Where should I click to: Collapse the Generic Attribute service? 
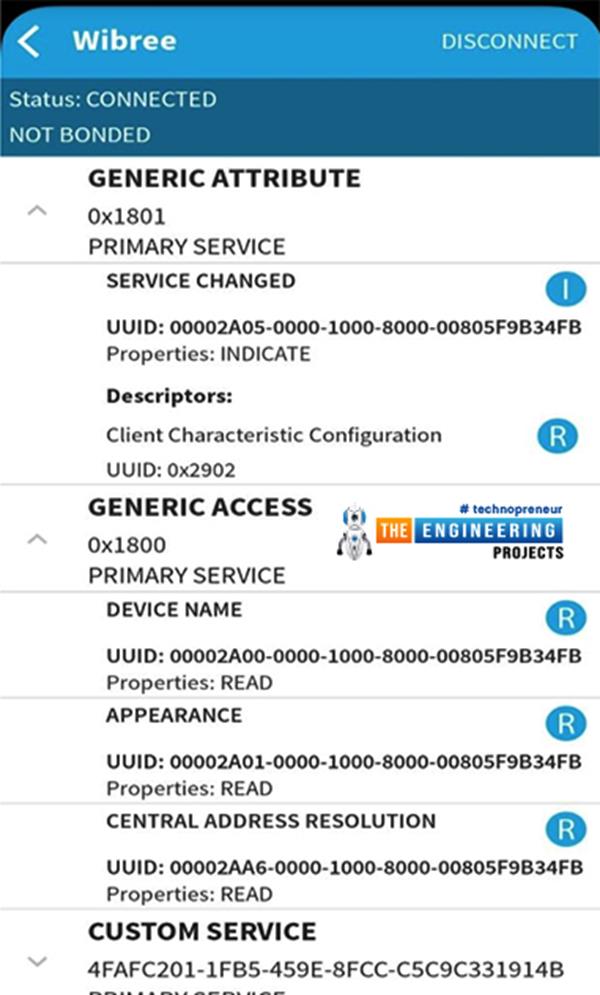[x=37, y=212]
